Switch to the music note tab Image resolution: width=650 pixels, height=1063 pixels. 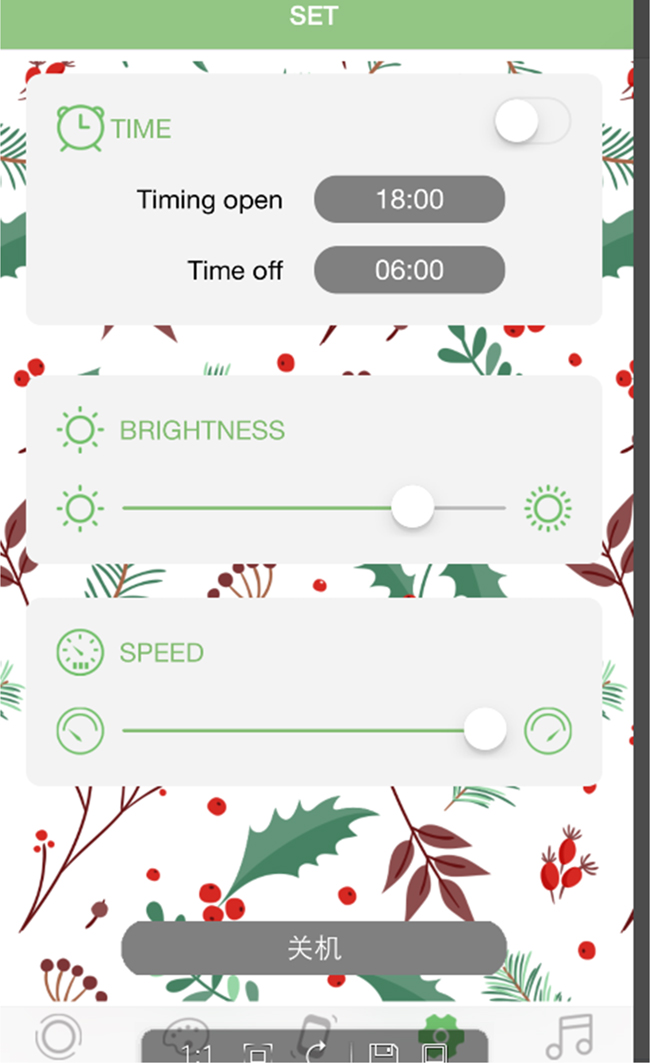click(x=570, y=1036)
